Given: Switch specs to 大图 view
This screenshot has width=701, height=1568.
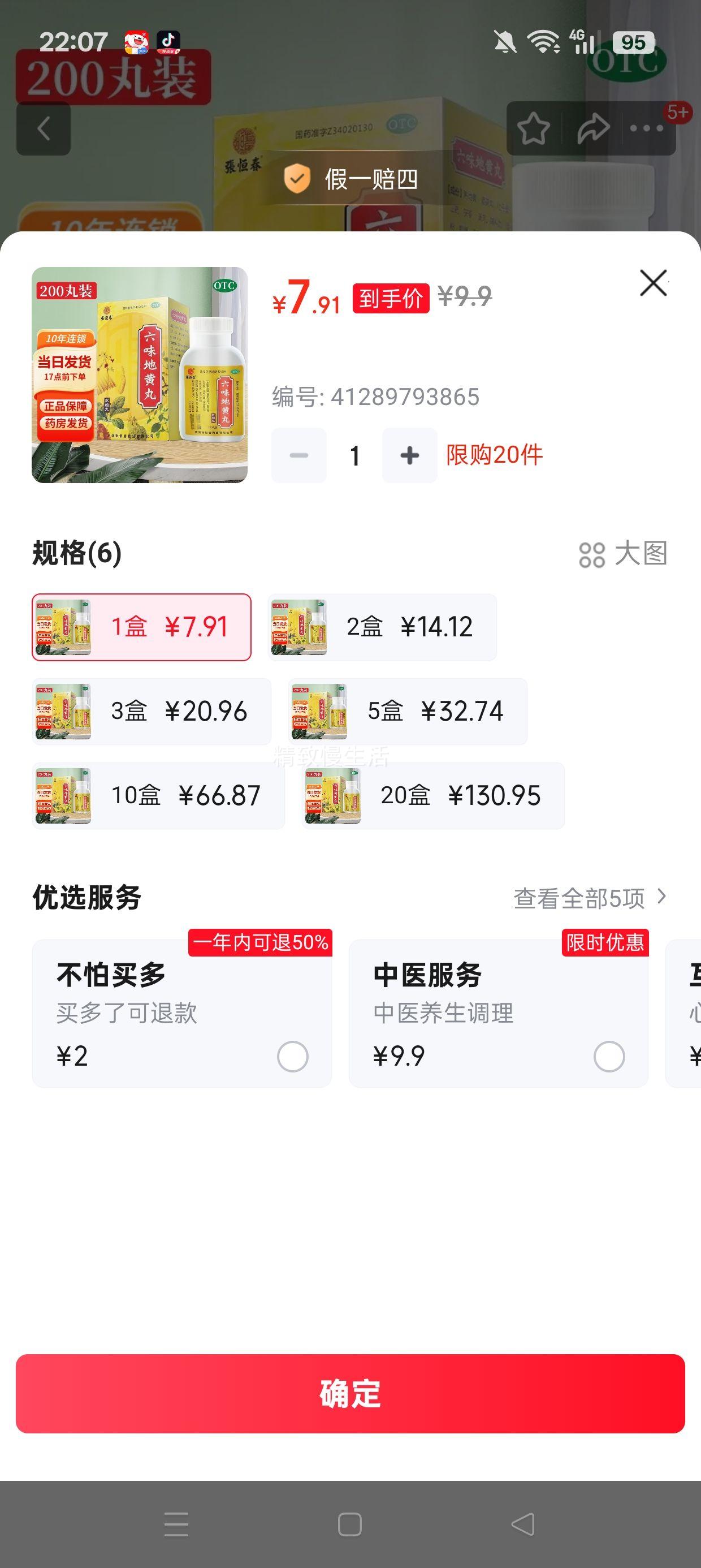Looking at the screenshot, I should (623, 554).
